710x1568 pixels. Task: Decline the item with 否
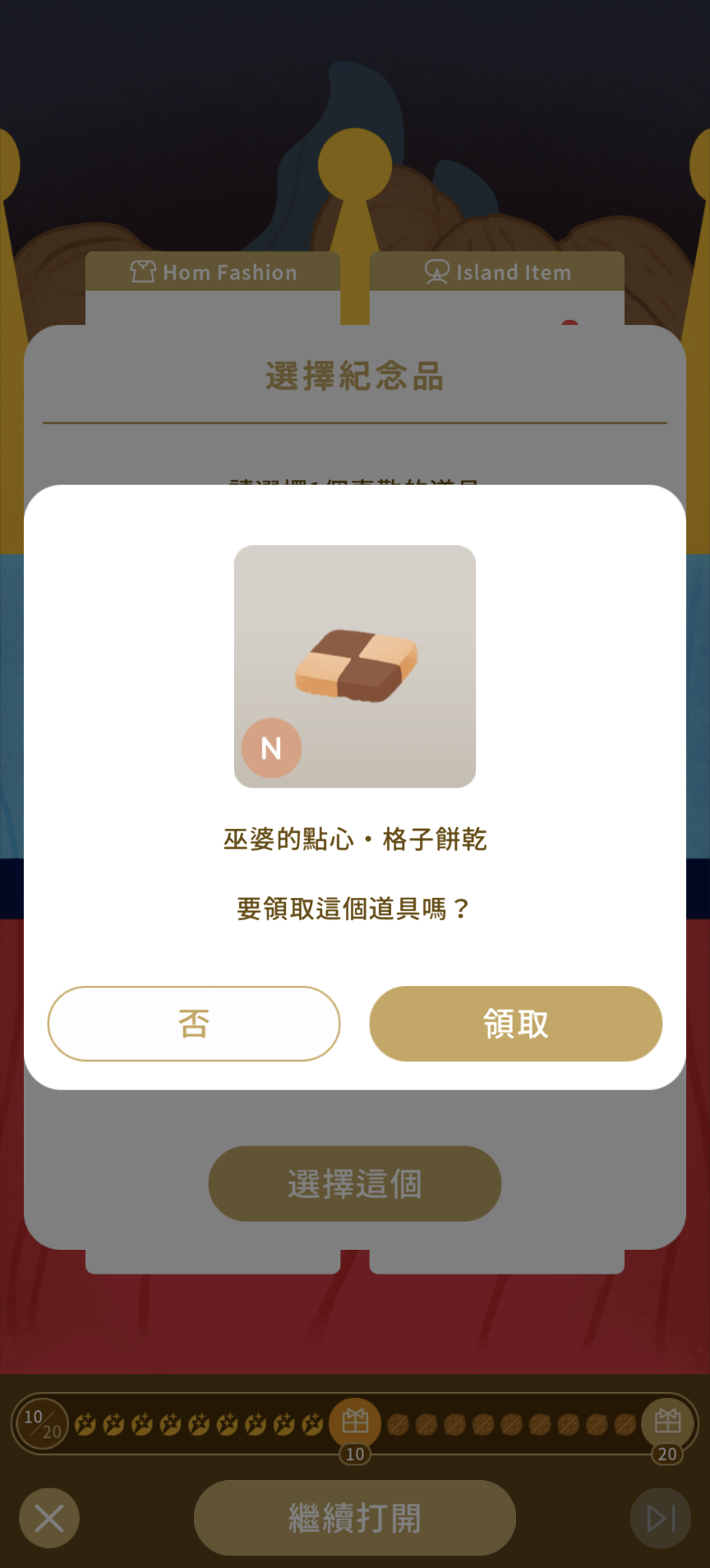pyautogui.click(x=194, y=1024)
